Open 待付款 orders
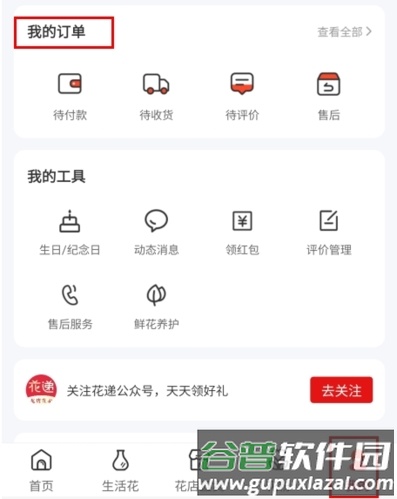 click(70, 97)
